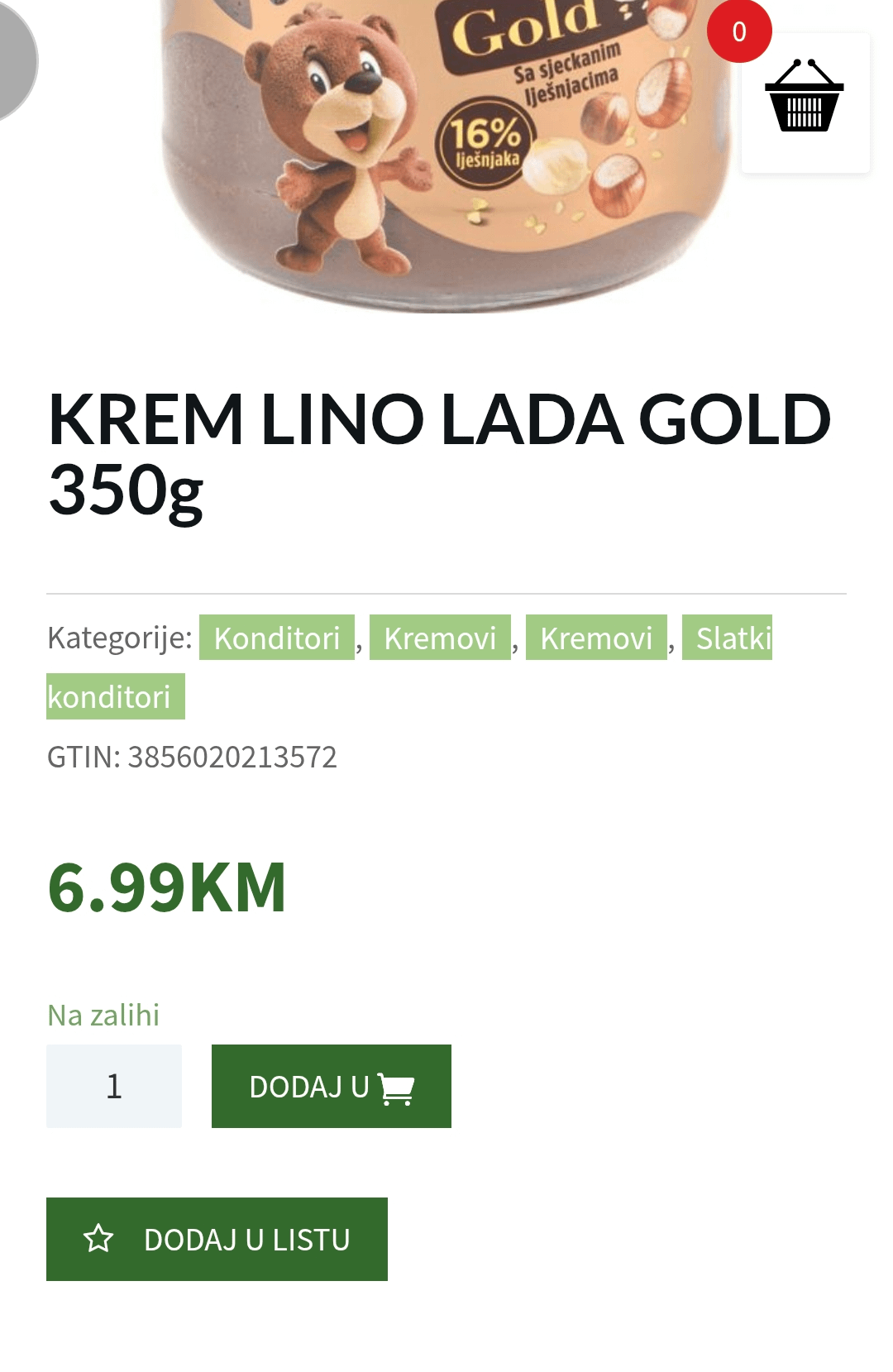Add product to cart with DODAJ U
The image size is (893, 1372).
click(x=331, y=1086)
